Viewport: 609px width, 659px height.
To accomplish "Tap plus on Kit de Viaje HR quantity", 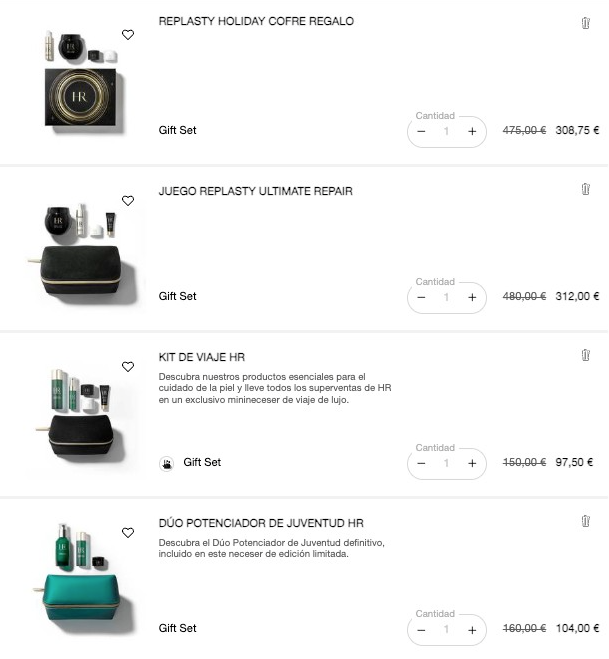I will (472, 463).
